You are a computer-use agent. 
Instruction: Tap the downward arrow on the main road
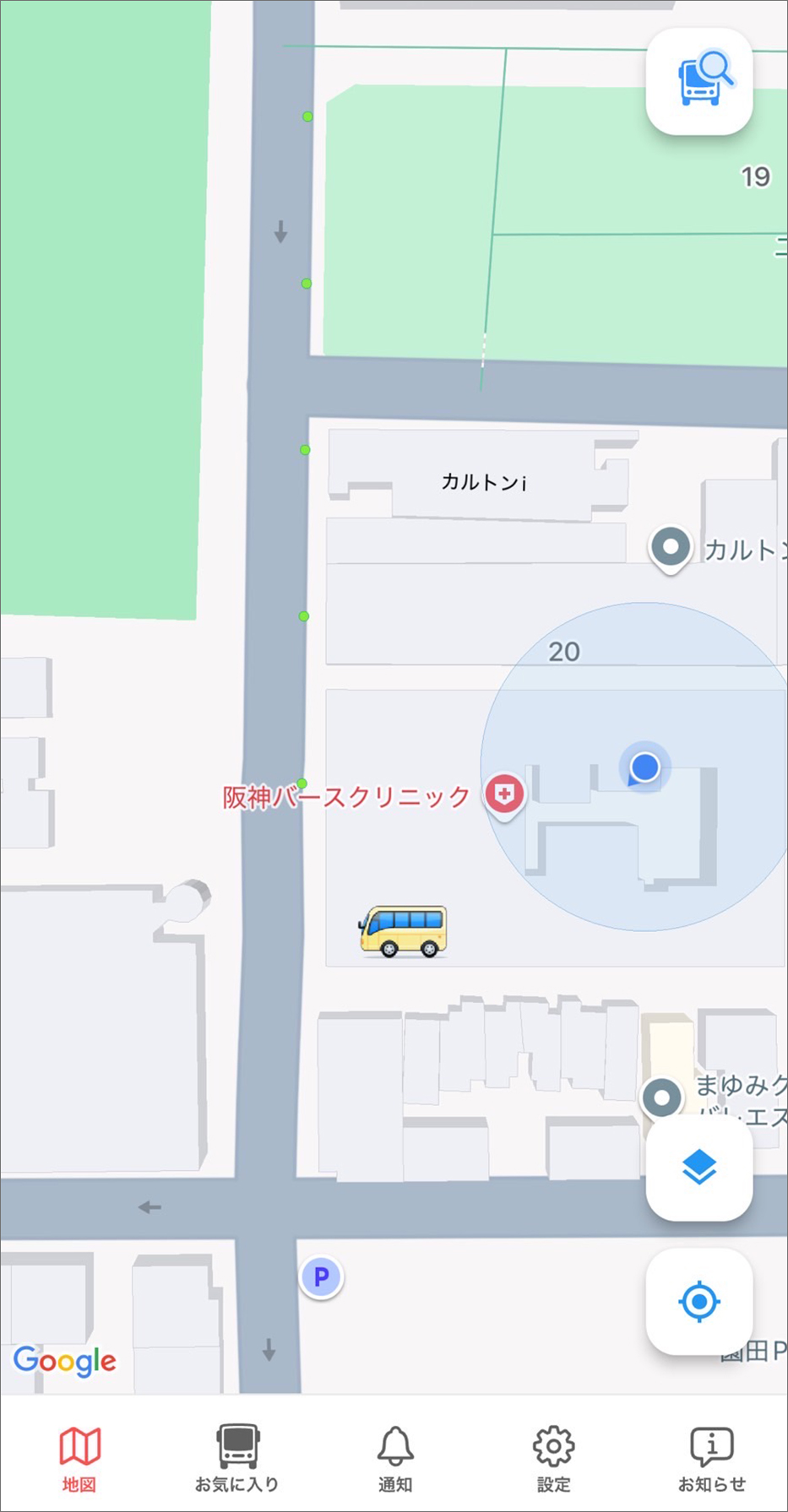coord(280,234)
